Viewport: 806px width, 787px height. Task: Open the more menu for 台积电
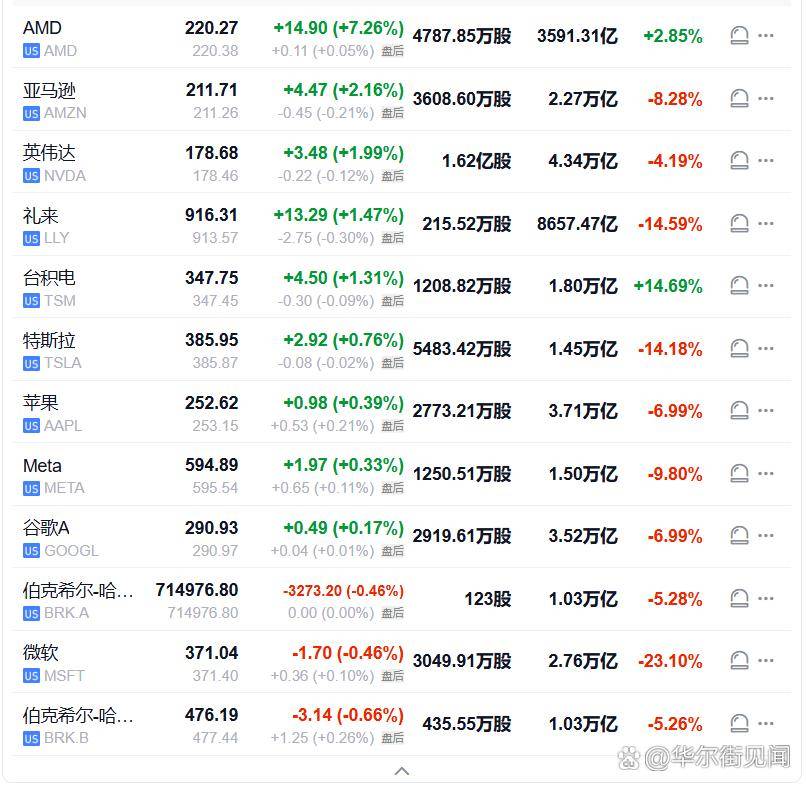[x=766, y=286]
